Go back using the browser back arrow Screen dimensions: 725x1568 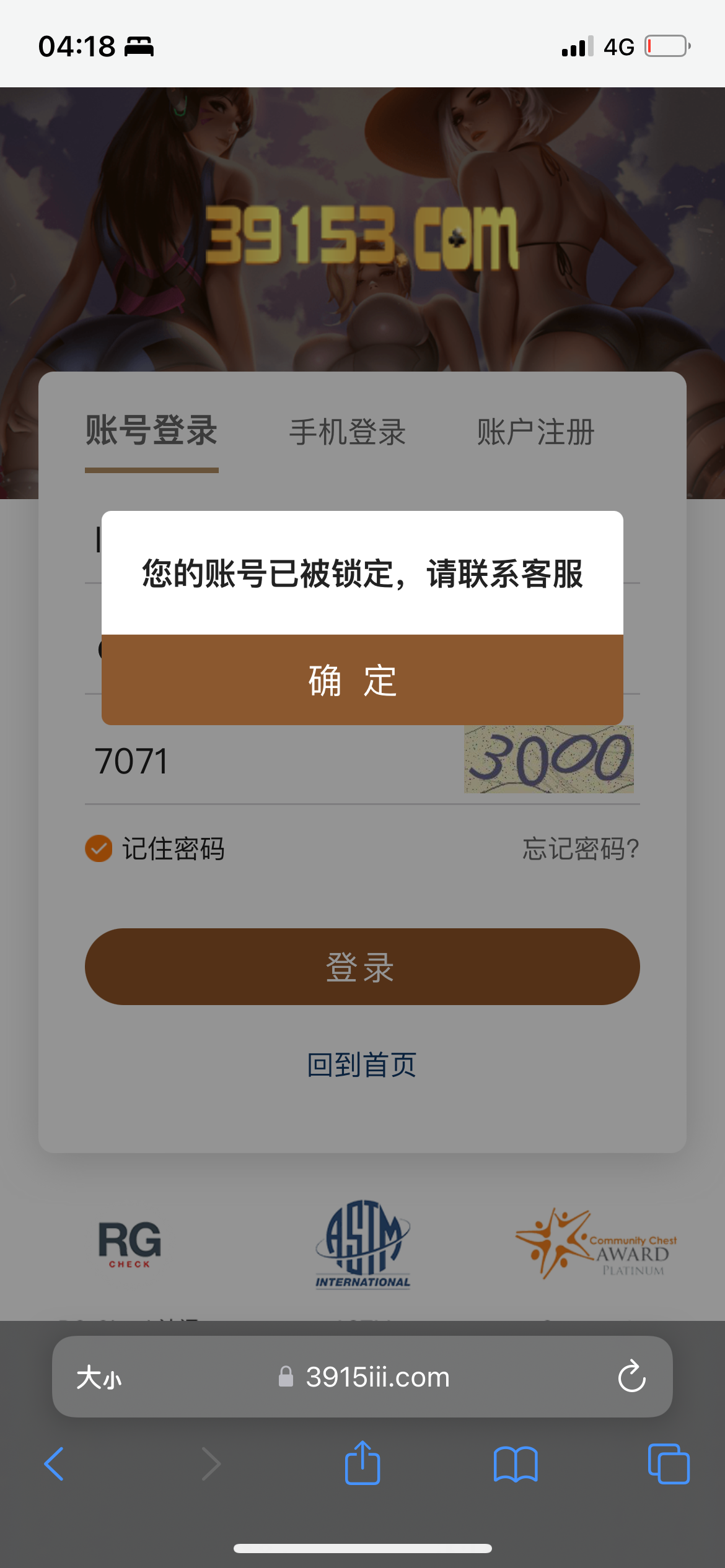[55, 1464]
